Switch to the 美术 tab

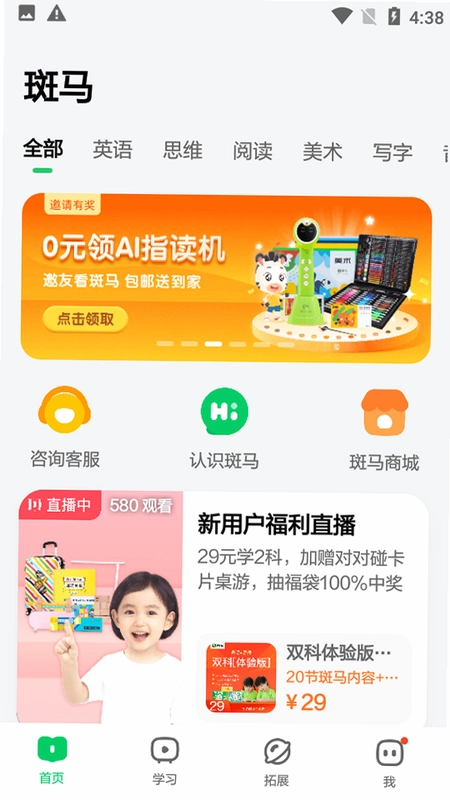tap(322, 152)
